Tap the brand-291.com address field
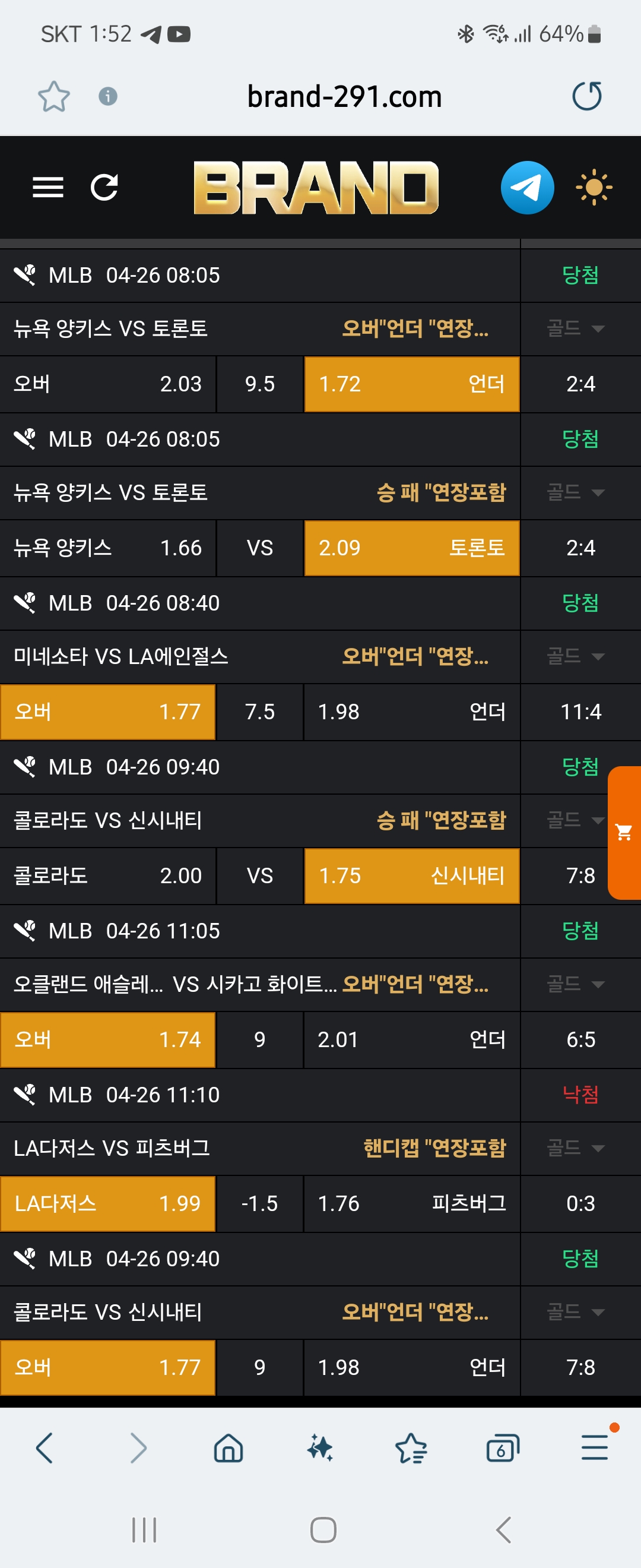Viewport: 641px width, 1568px height. [x=344, y=96]
